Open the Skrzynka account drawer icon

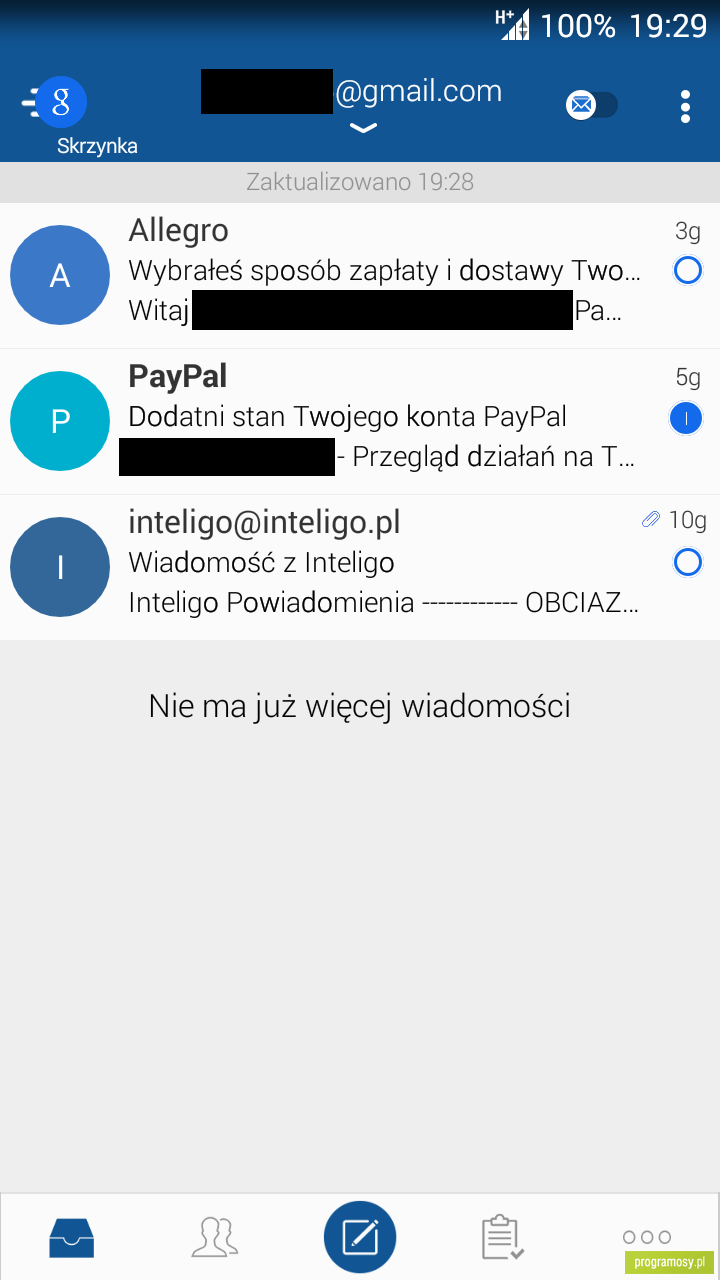[x=58, y=102]
